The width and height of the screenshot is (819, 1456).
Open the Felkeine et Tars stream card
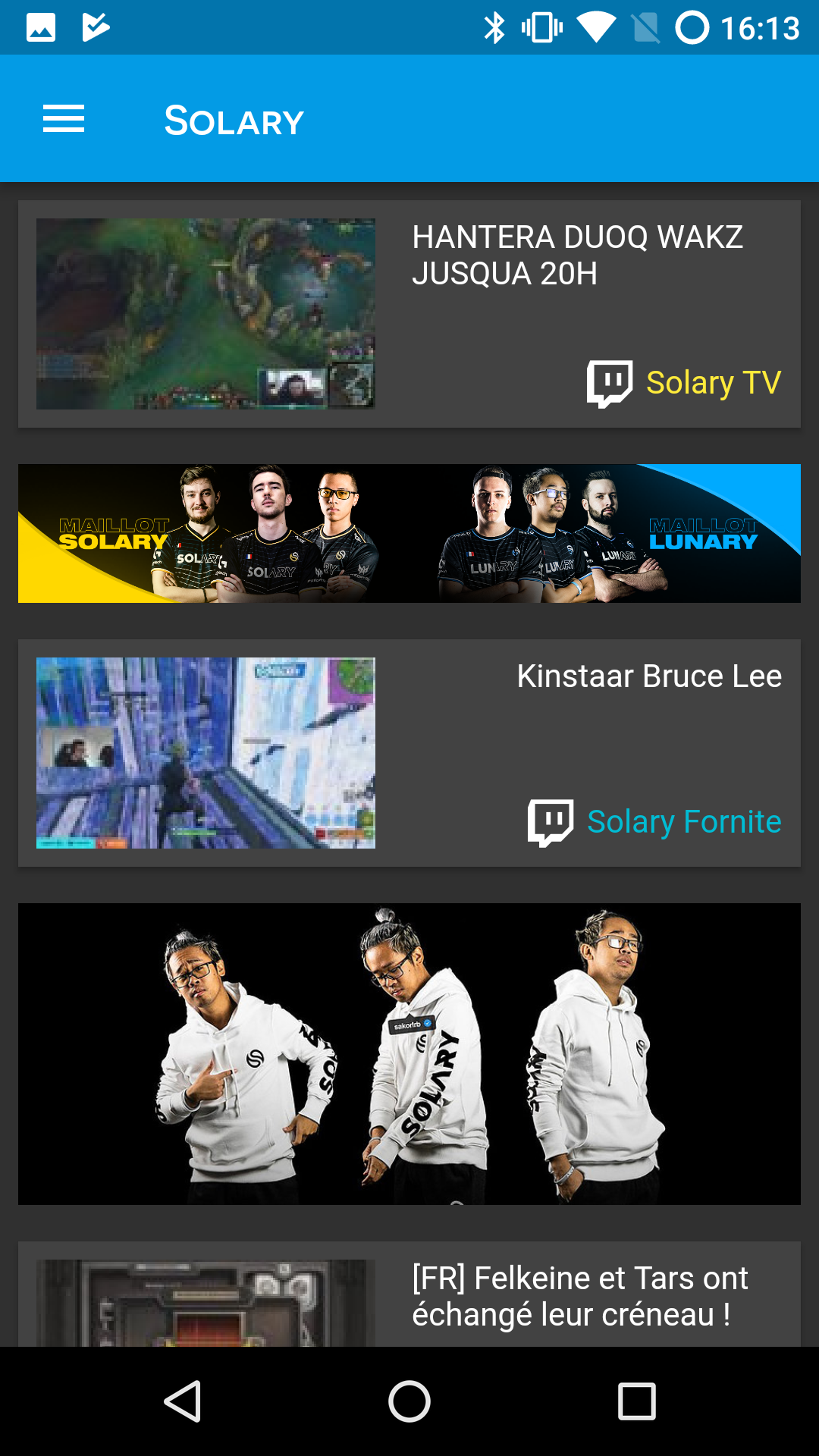[409, 1297]
